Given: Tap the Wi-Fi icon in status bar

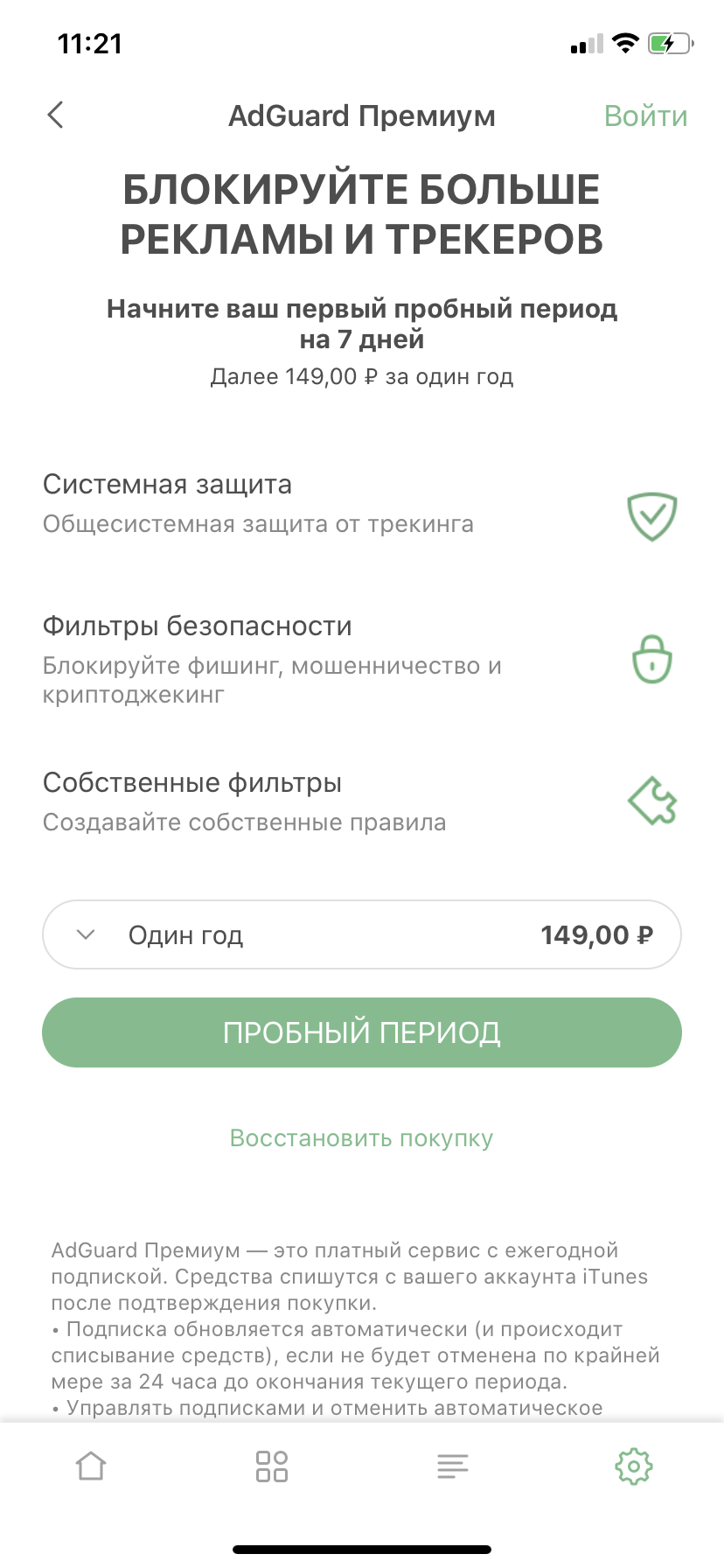Looking at the screenshot, I should tap(626, 43).
